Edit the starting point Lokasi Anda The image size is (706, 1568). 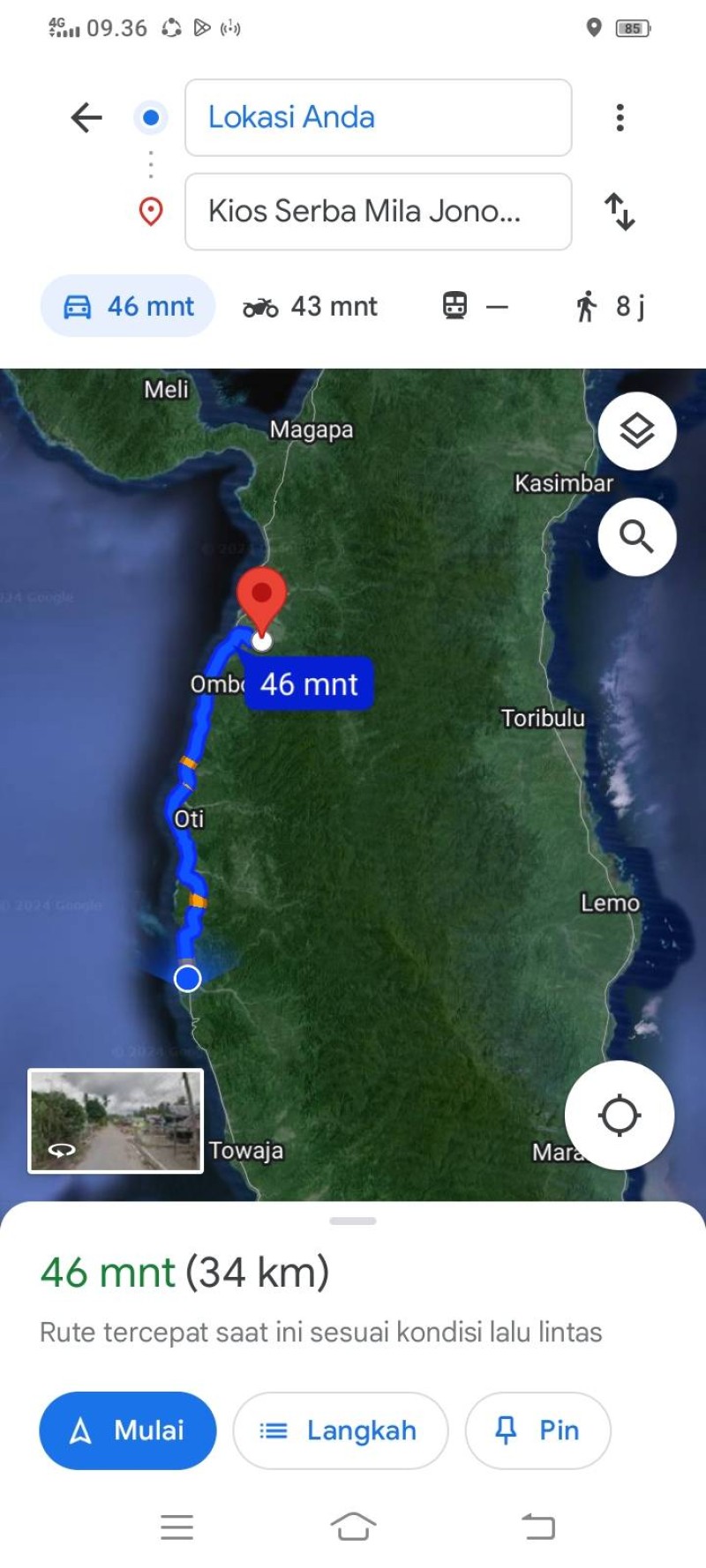click(378, 117)
